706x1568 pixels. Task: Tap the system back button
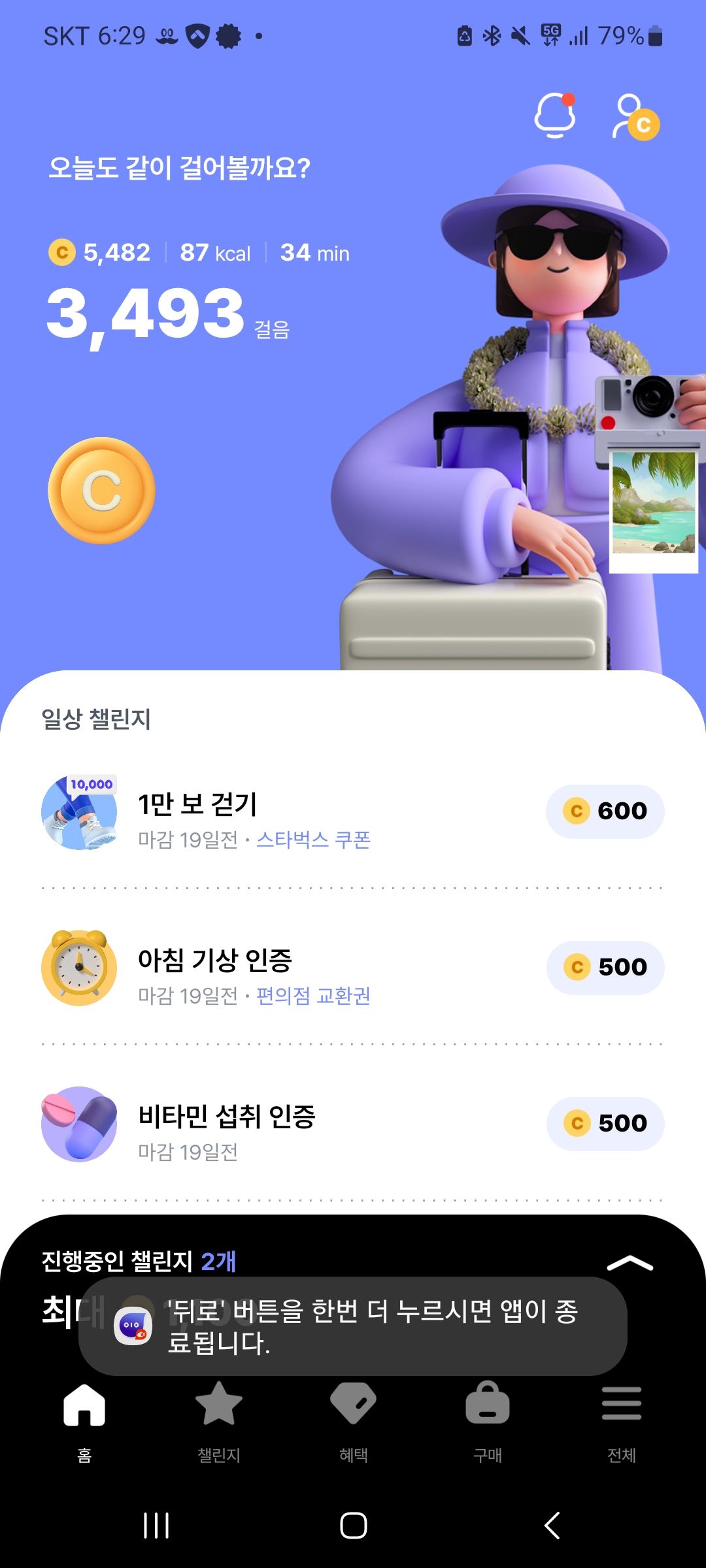pos(552,1526)
